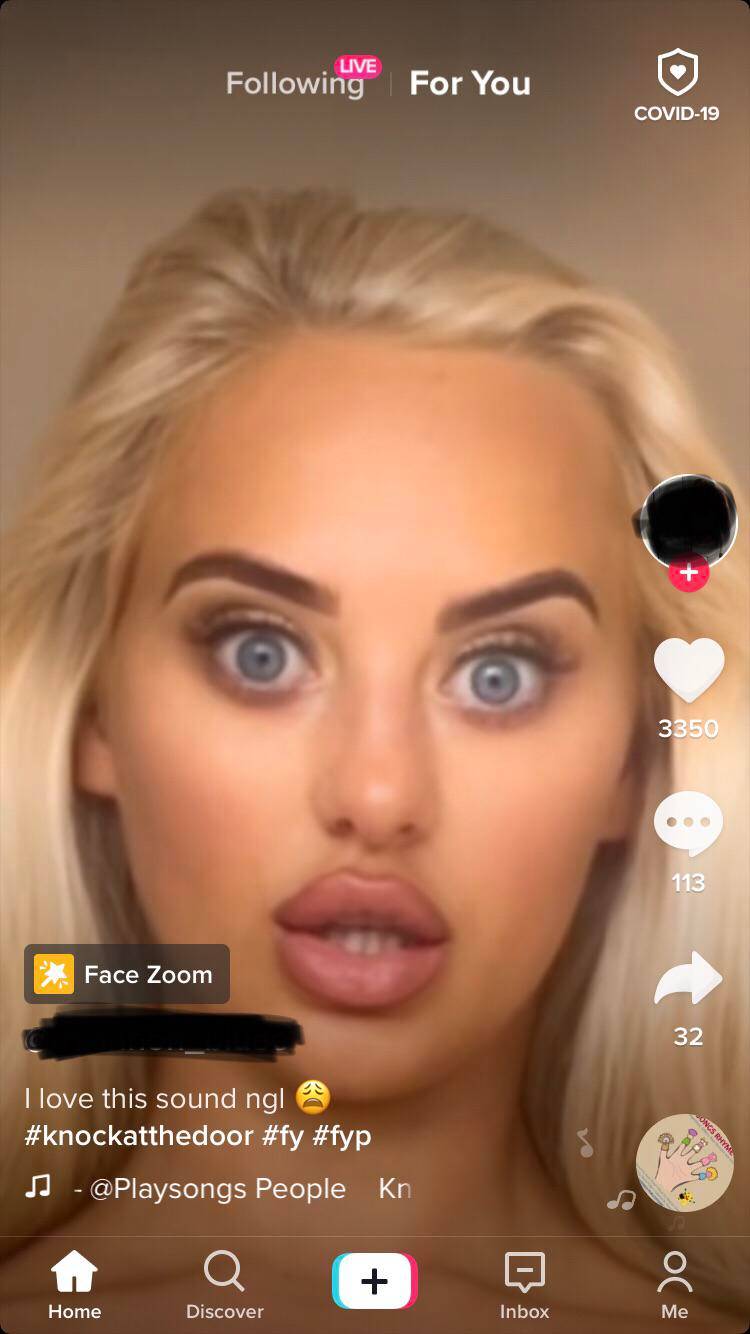Select the For You tab
The image size is (750, 1334).
click(x=469, y=83)
